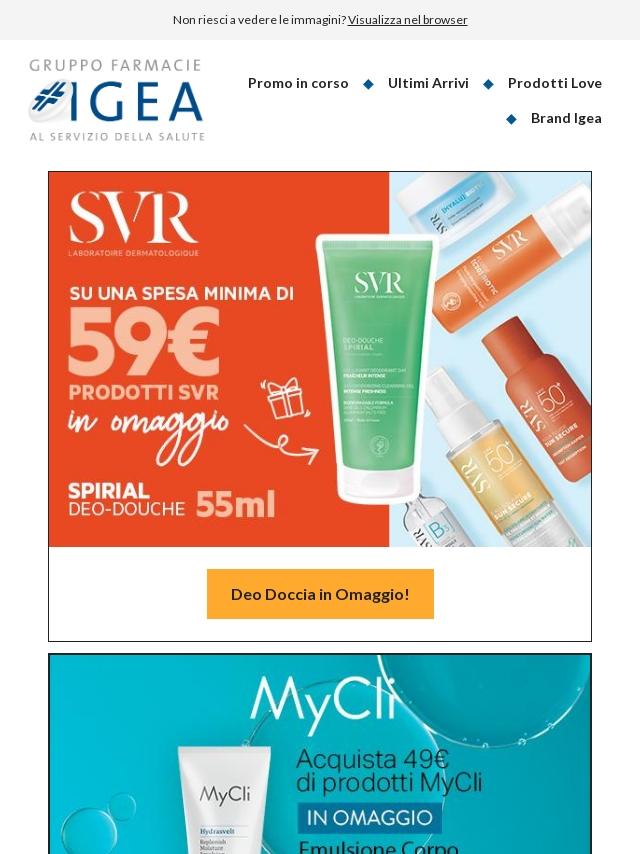Open Promo in corso section
Viewport: 640px width, 854px height.
point(298,83)
